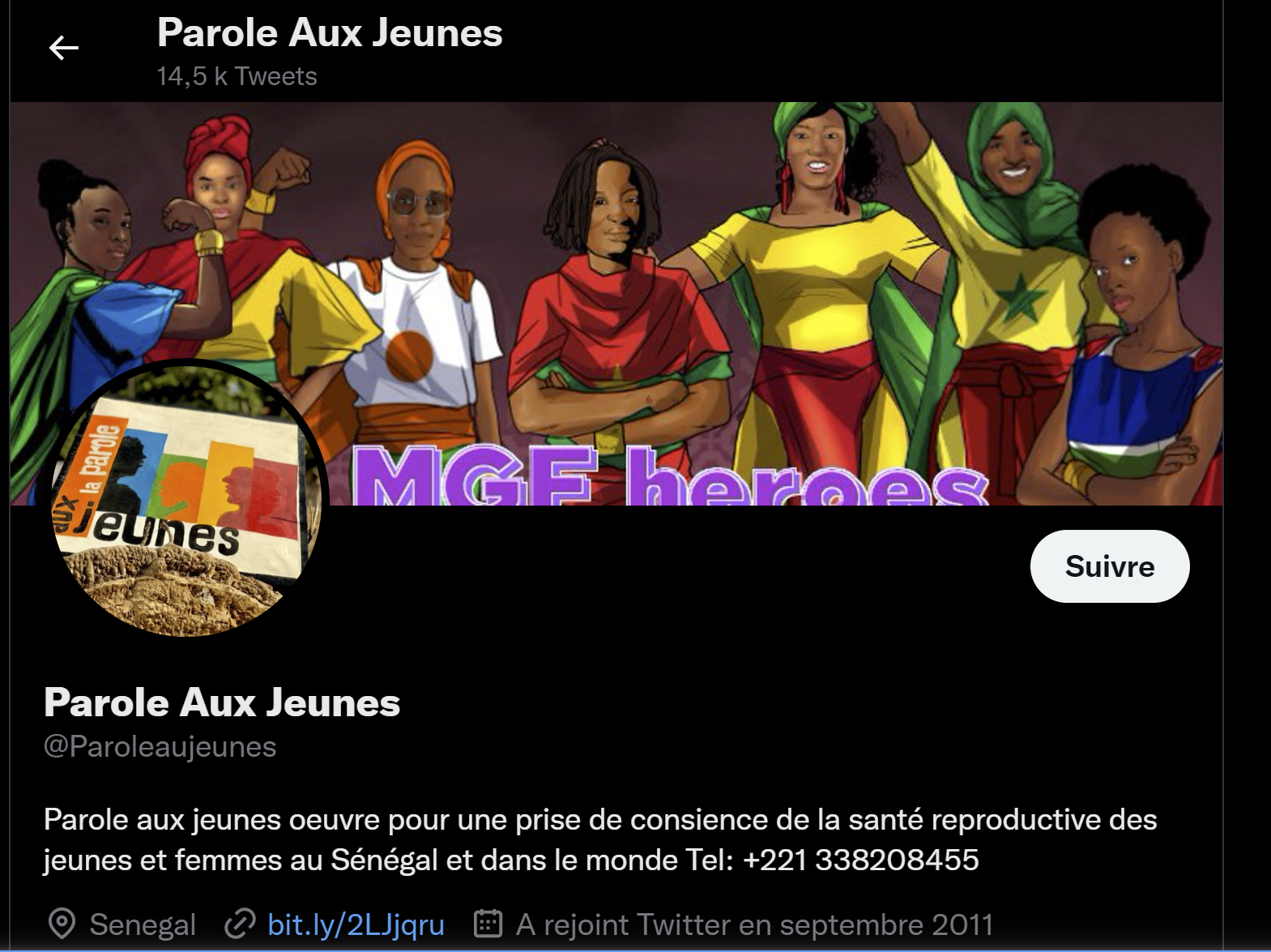Follow Parole Aux Jeunes with Suivre
Image resolution: width=1271 pixels, height=952 pixels.
1109,566
